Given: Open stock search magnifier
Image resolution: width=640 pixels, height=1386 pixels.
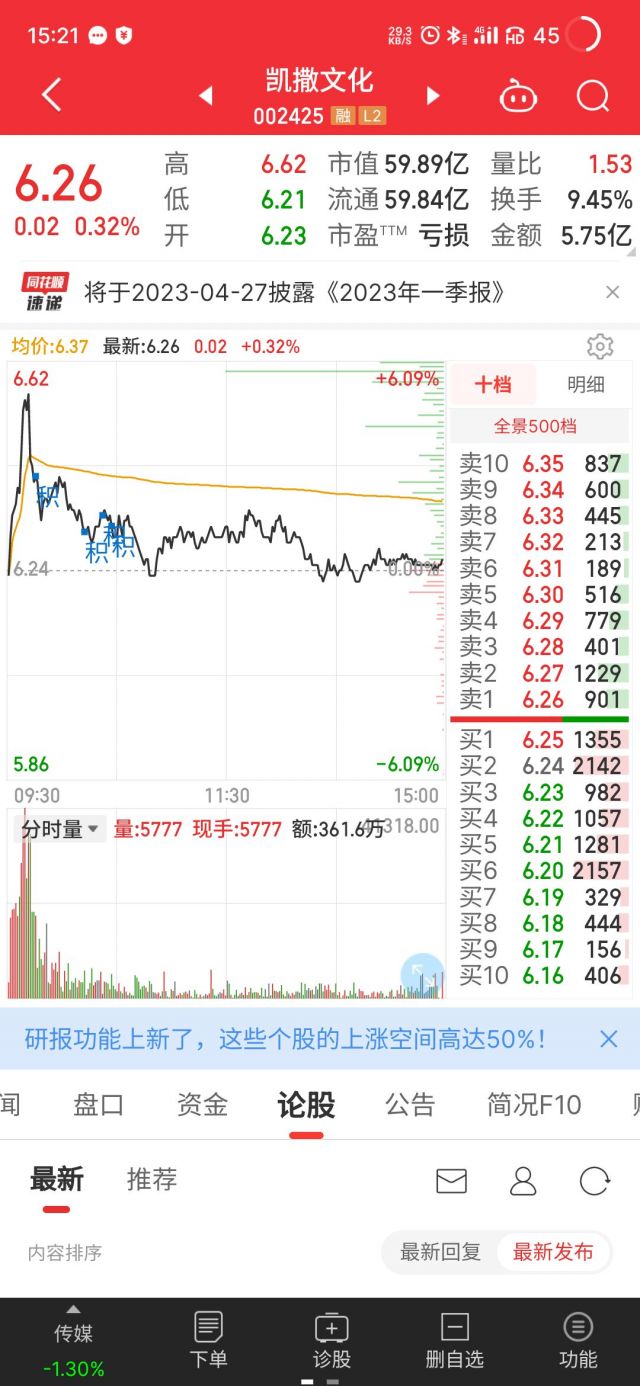Looking at the screenshot, I should [593, 96].
